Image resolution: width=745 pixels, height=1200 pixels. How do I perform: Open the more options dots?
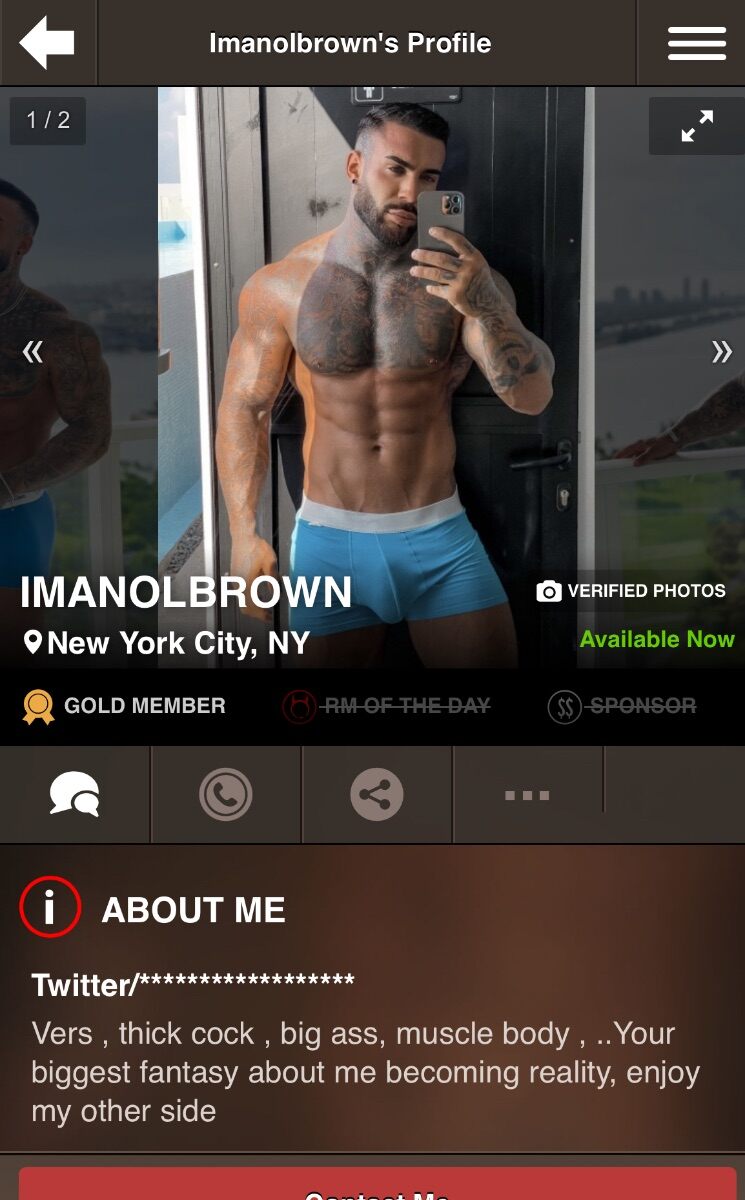pos(527,796)
